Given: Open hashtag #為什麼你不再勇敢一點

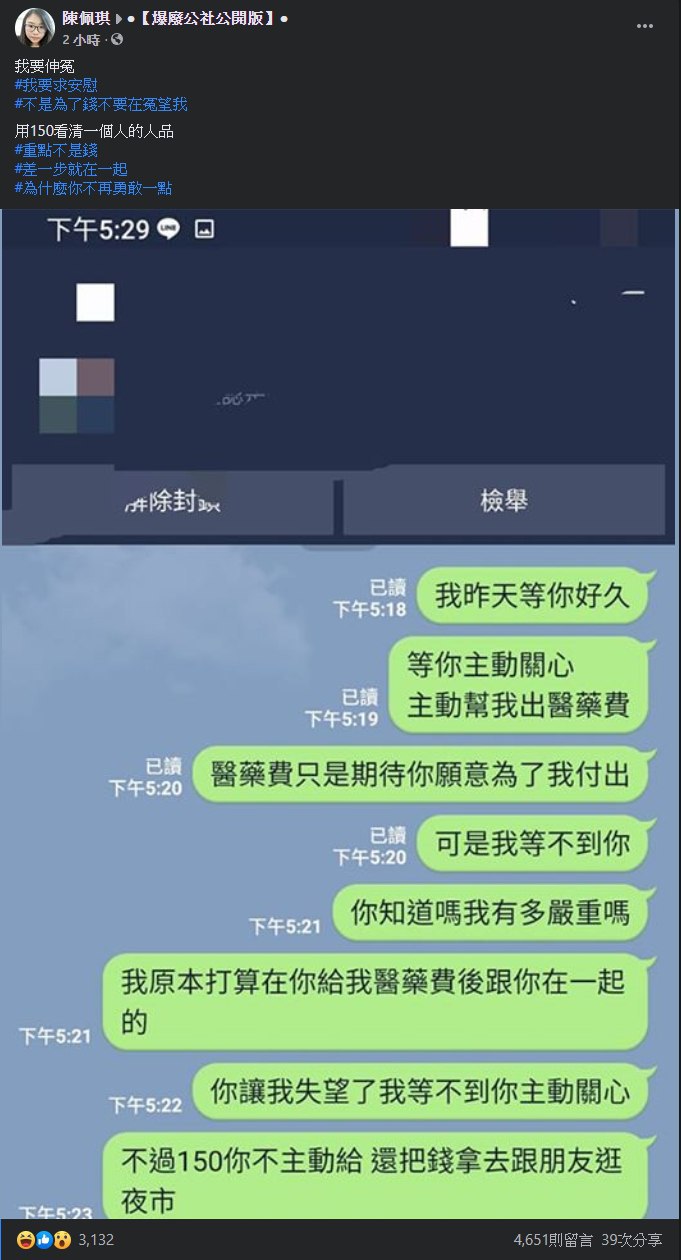Looking at the screenshot, I should pos(93,188).
